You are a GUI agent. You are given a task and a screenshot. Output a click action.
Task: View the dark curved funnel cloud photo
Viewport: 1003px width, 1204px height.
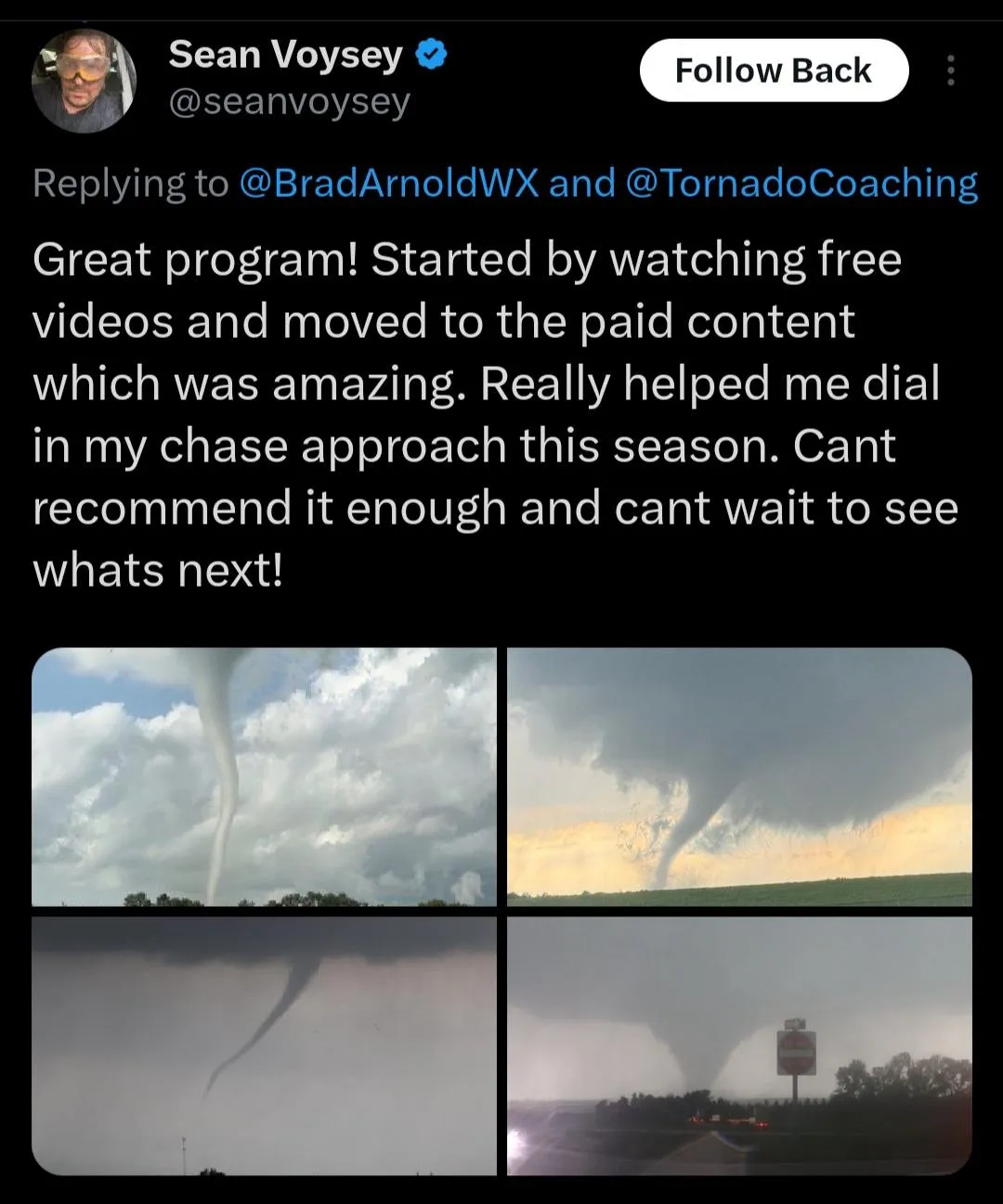(264, 1045)
